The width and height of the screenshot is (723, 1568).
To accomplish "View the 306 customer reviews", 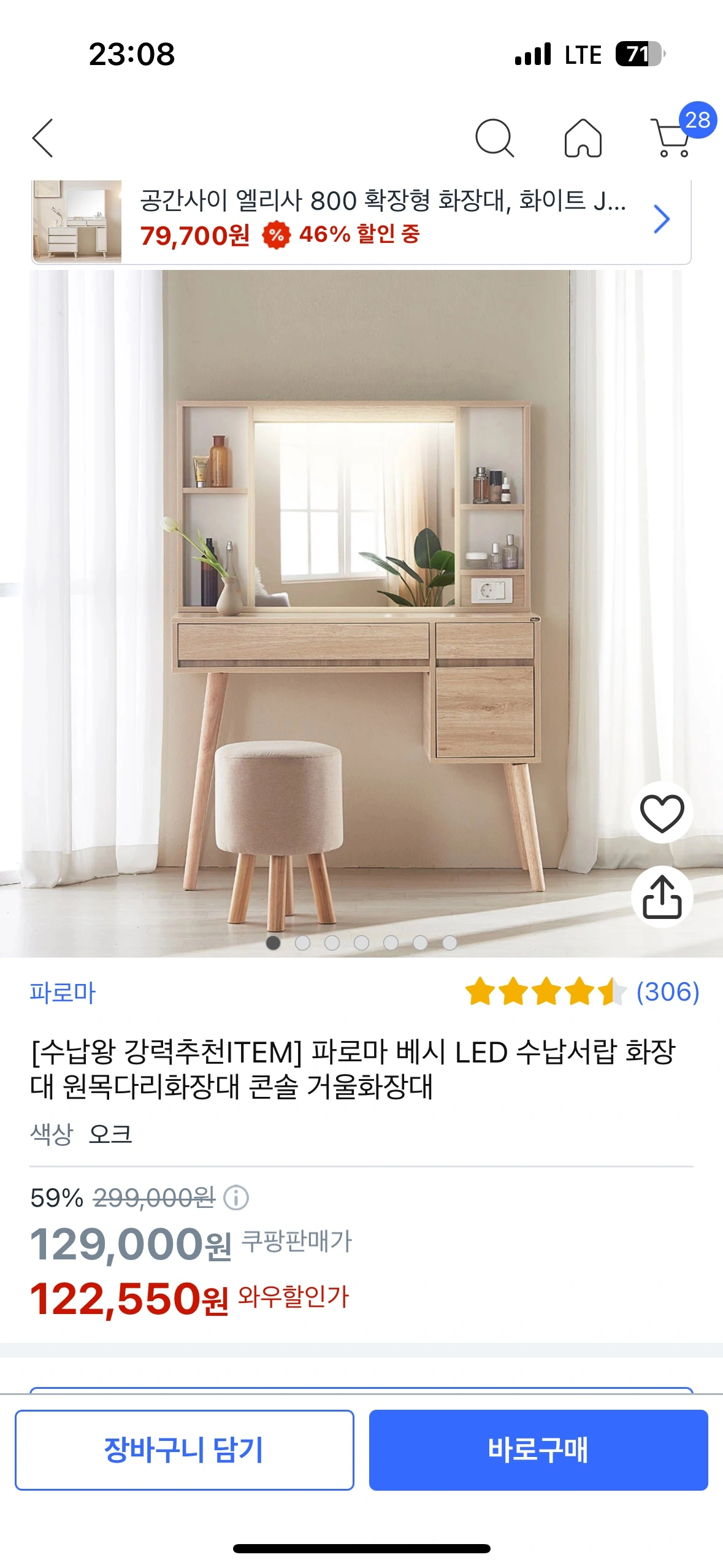I will click(668, 992).
